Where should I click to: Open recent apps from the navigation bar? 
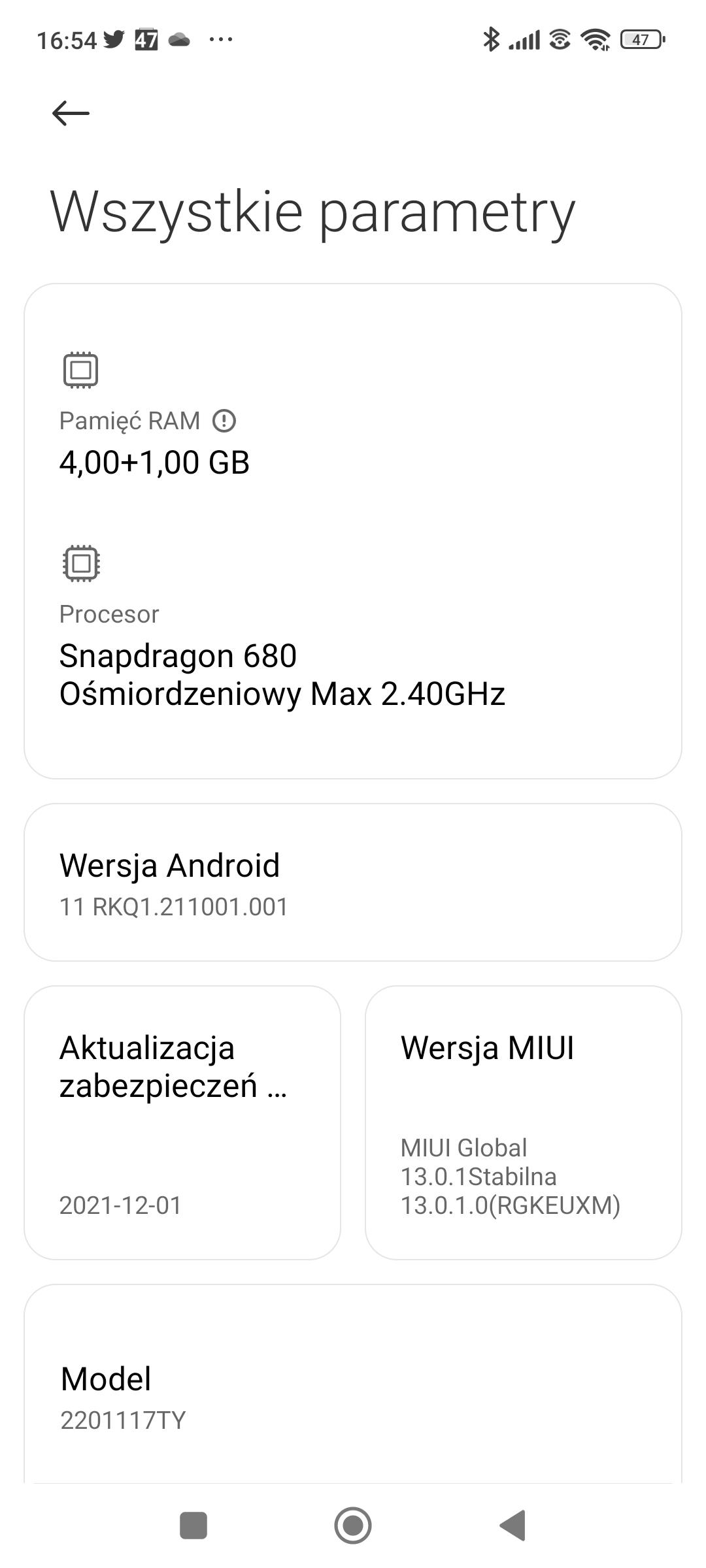click(193, 1526)
